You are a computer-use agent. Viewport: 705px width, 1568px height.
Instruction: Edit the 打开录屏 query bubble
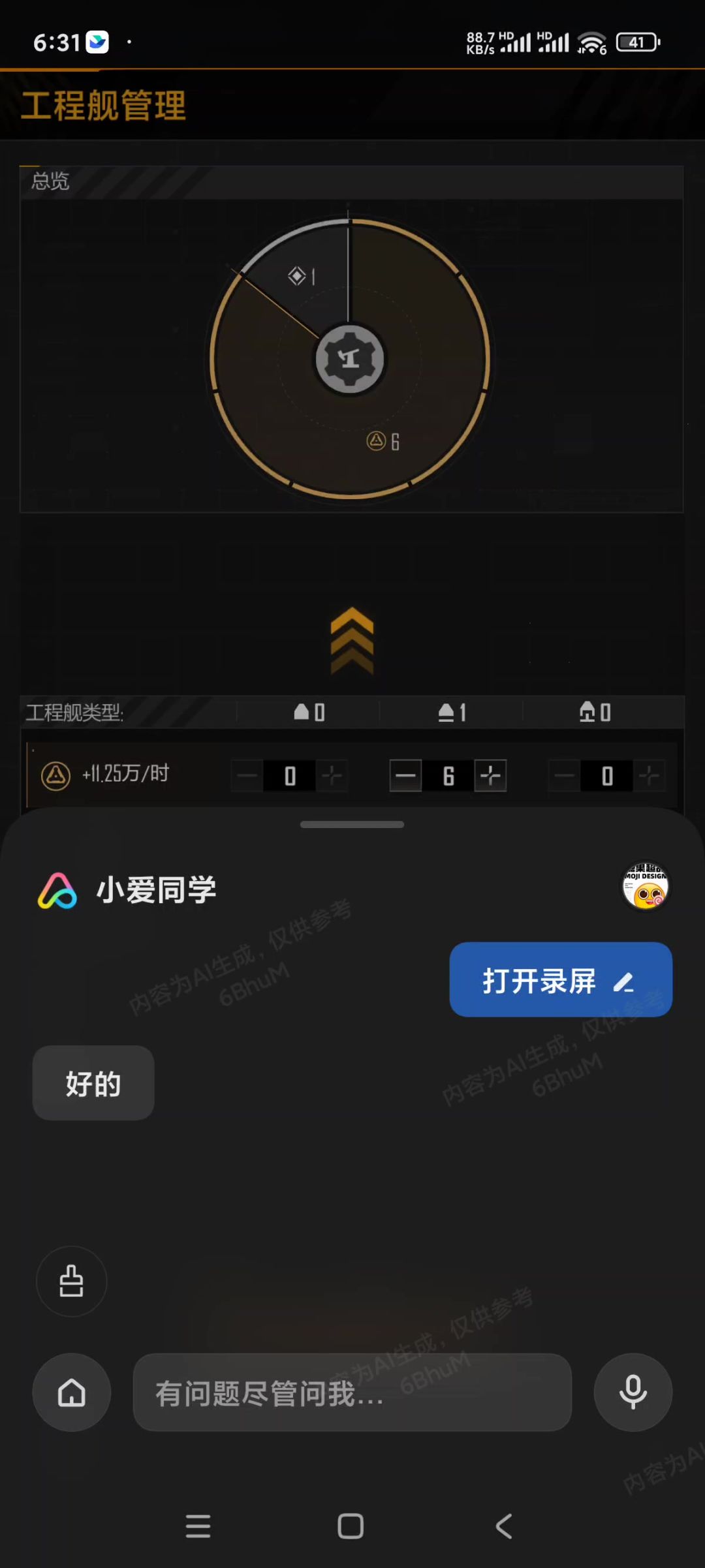[x=623, y=982]
